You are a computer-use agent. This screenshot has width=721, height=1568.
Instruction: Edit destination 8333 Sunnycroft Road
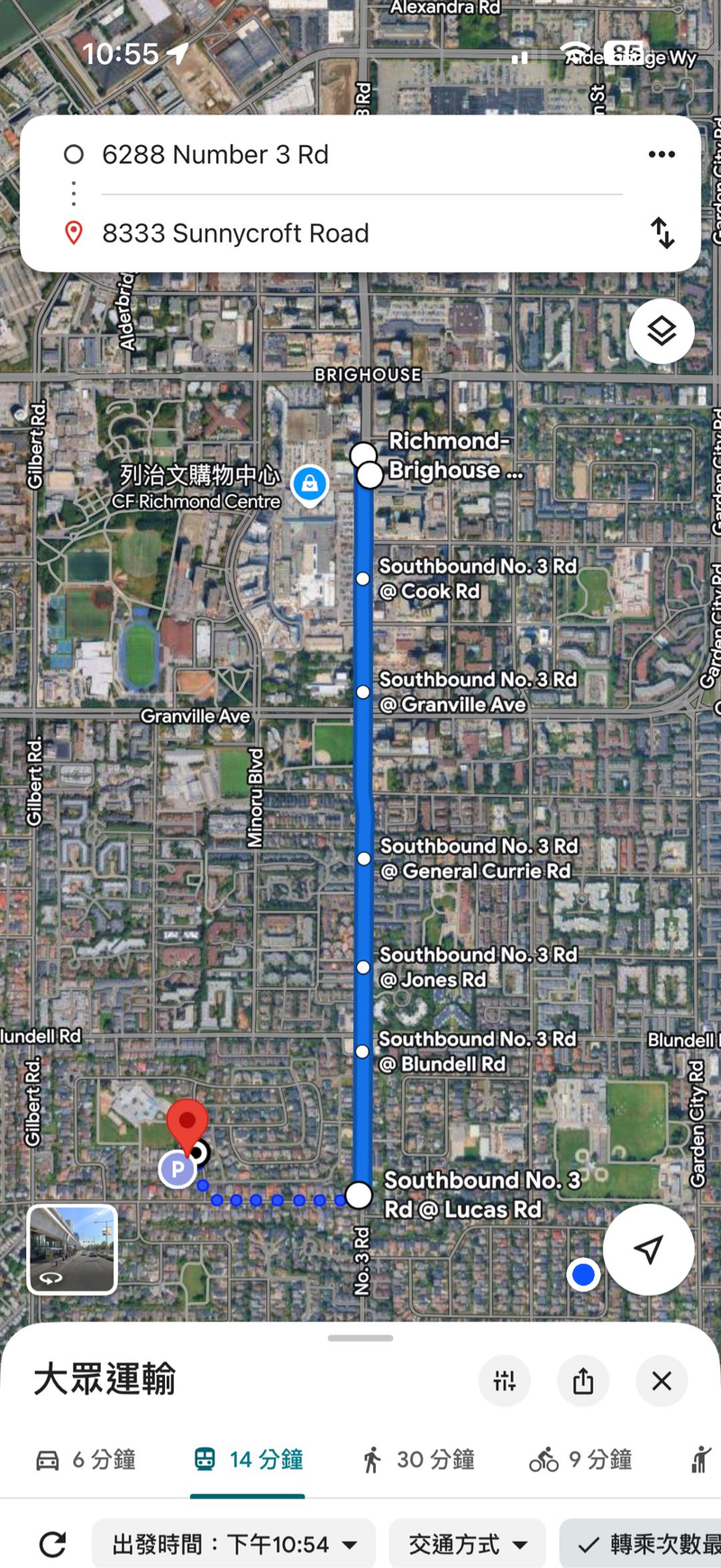(x=235, y=234)
